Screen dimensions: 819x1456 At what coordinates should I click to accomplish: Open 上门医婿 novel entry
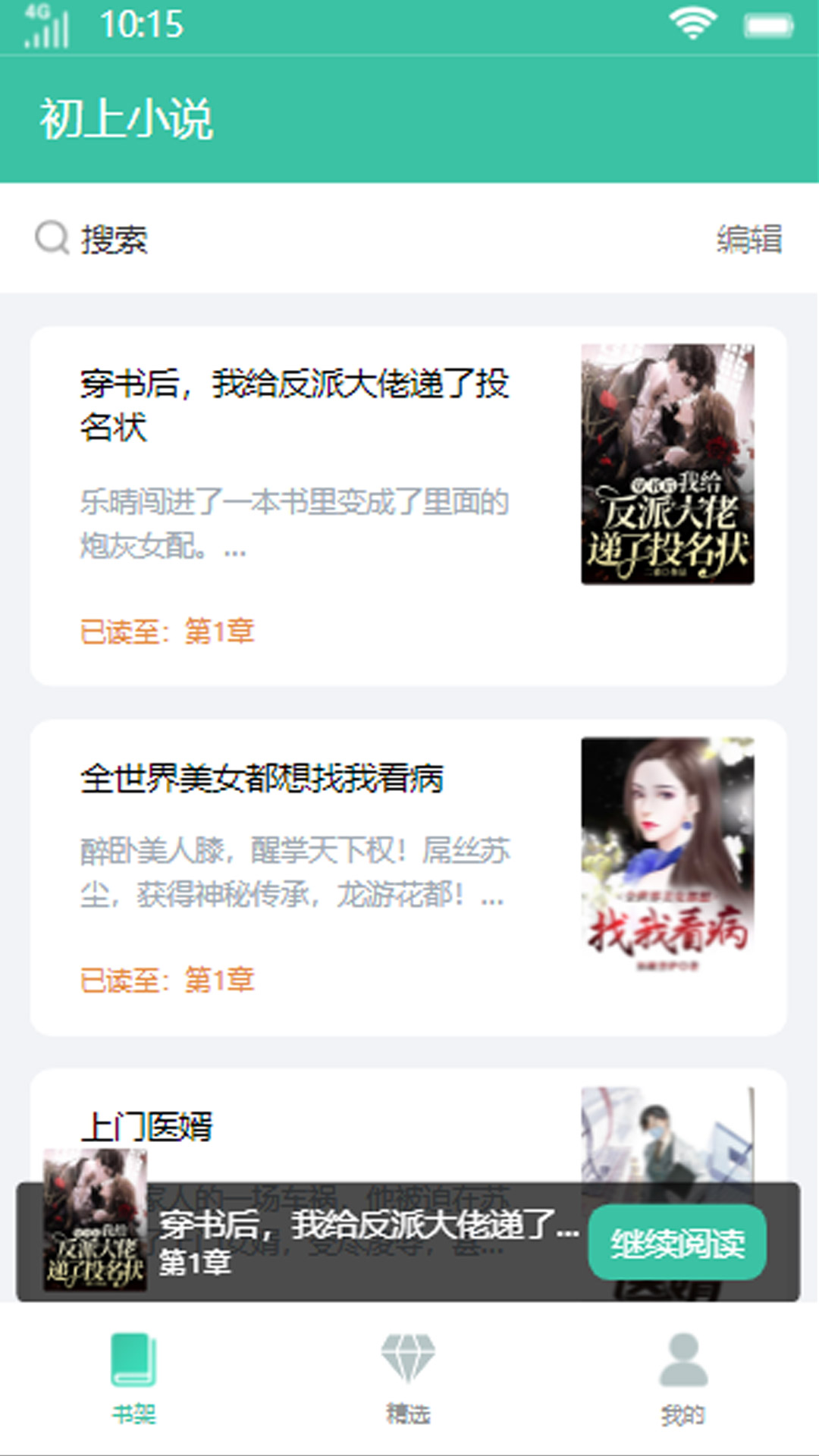coord(146,1128)
